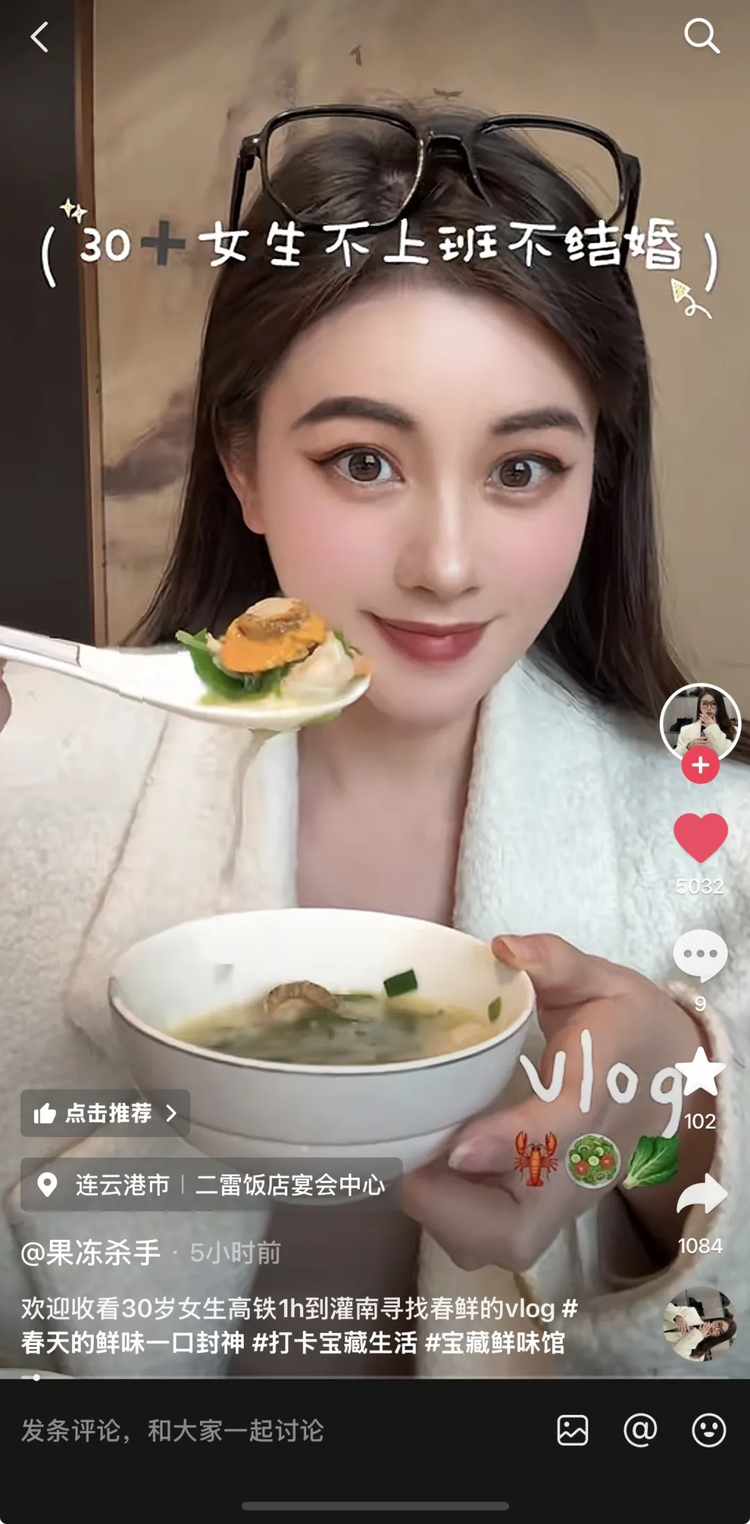Open the 二雷饭店宴会中心 location tag
The image size is (750, 1524).
click(290, 1186)
